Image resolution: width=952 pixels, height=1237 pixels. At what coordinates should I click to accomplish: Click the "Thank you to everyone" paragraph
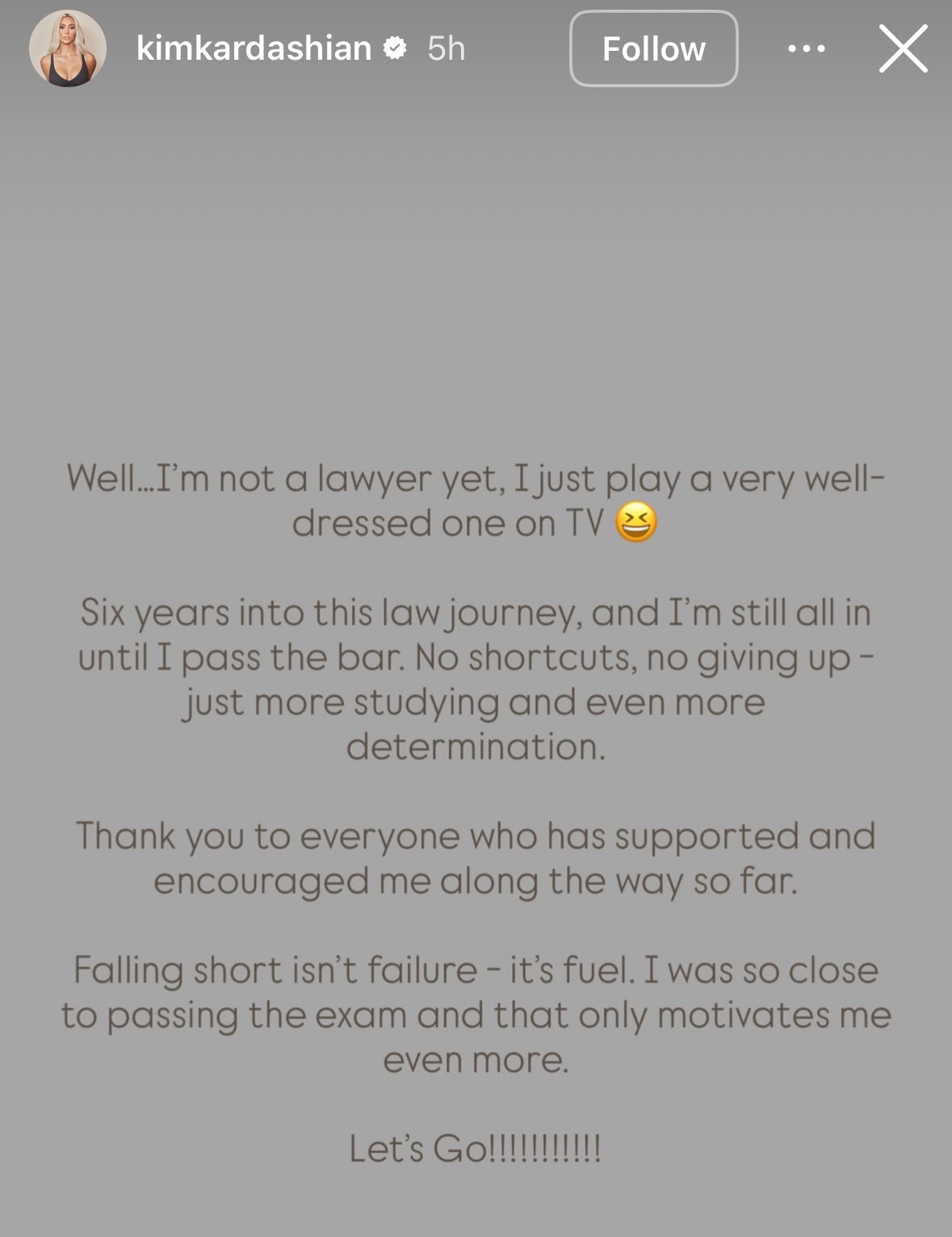(476, 858)
